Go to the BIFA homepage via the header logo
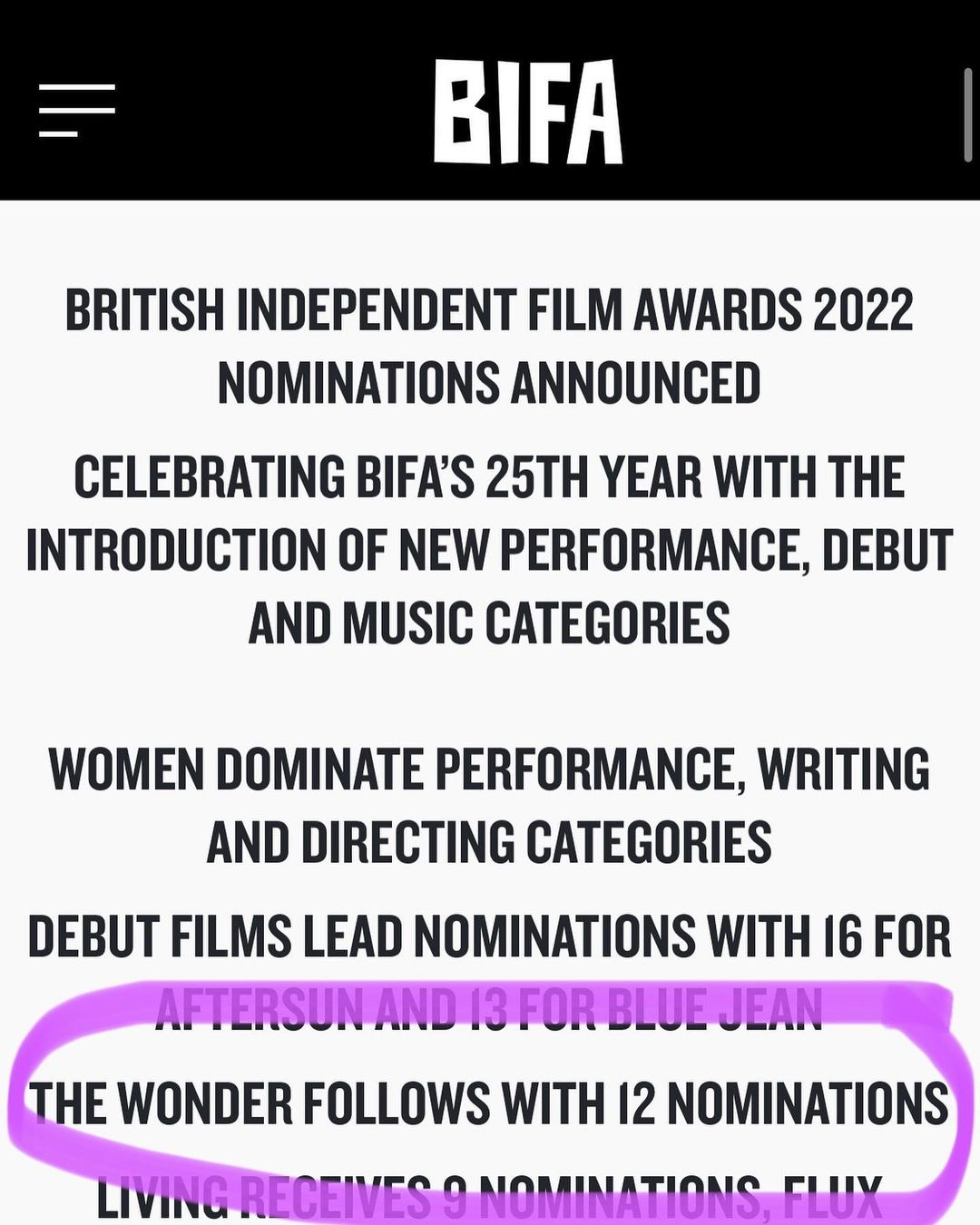The height and width of the screenshot is (1225, 980). pyautogui.click(x=527, y=113)
